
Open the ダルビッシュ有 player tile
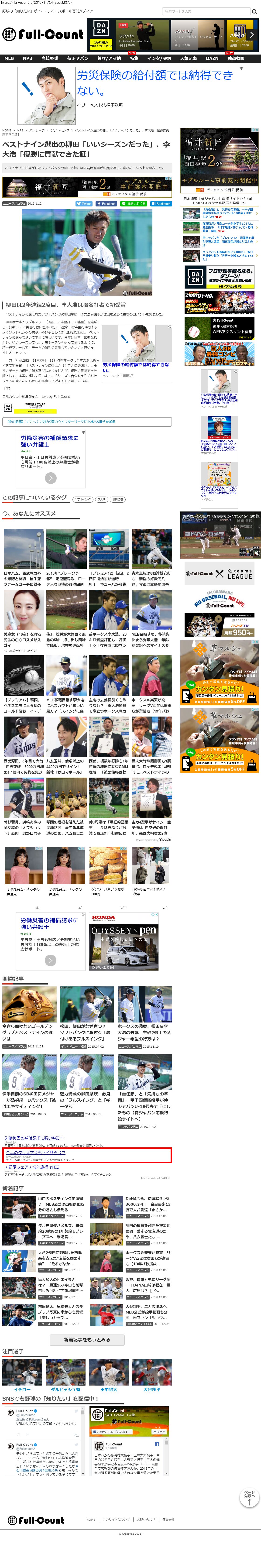[x=65, y=1389]
